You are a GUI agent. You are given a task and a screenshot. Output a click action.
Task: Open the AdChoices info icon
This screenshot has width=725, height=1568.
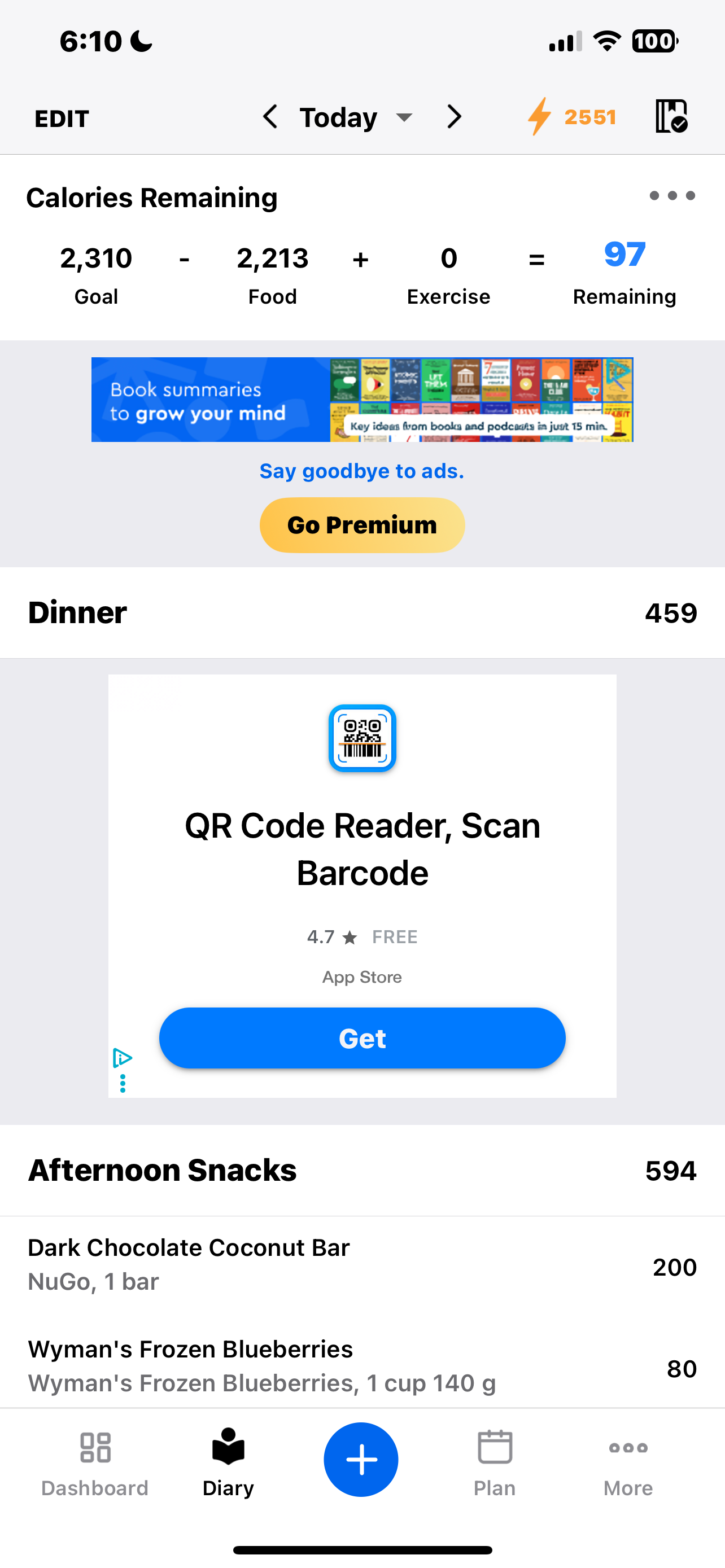tap(123, 1058)
